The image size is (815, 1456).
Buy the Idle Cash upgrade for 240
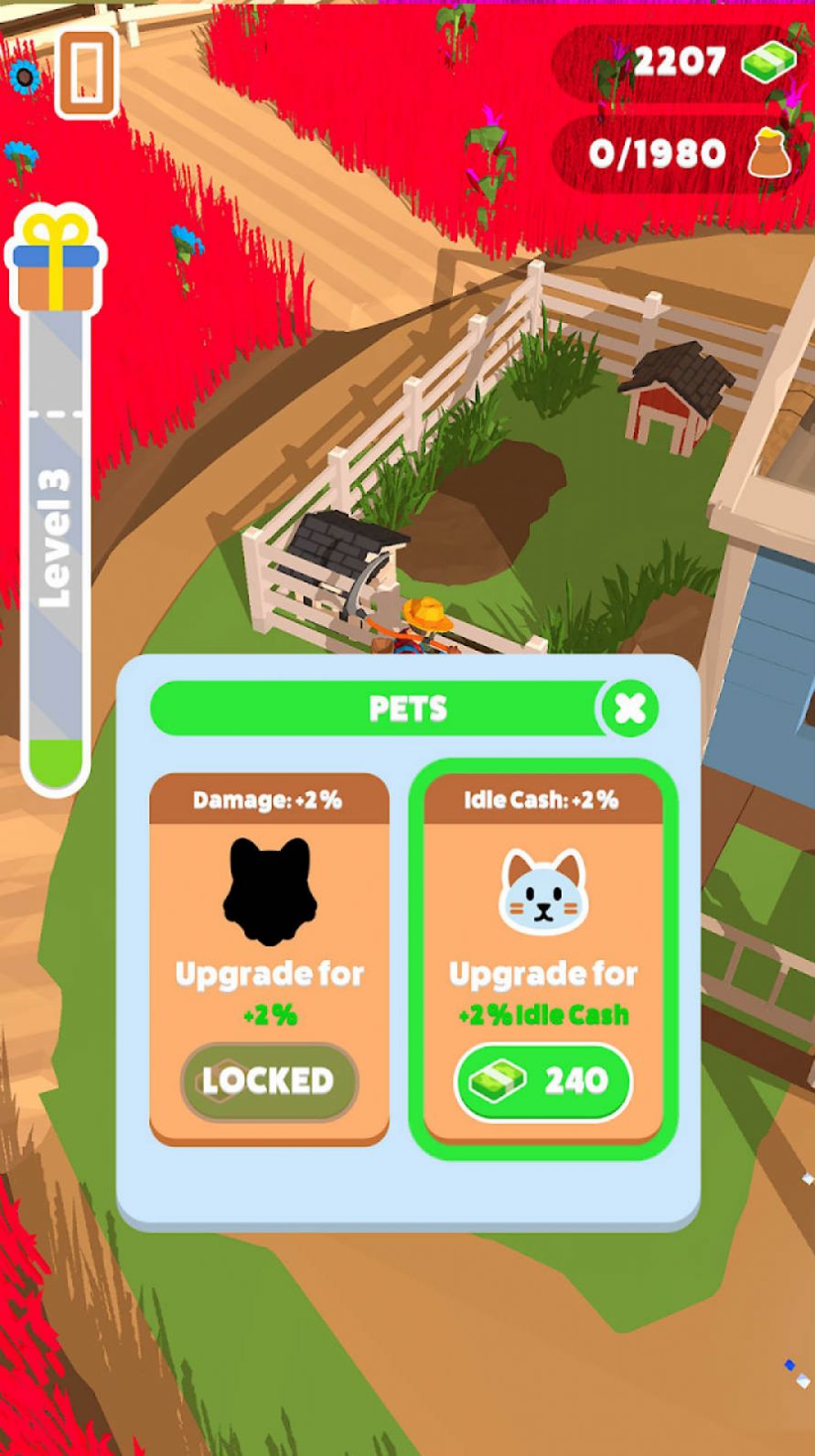pyautogui.click(x=543, y=1082)
